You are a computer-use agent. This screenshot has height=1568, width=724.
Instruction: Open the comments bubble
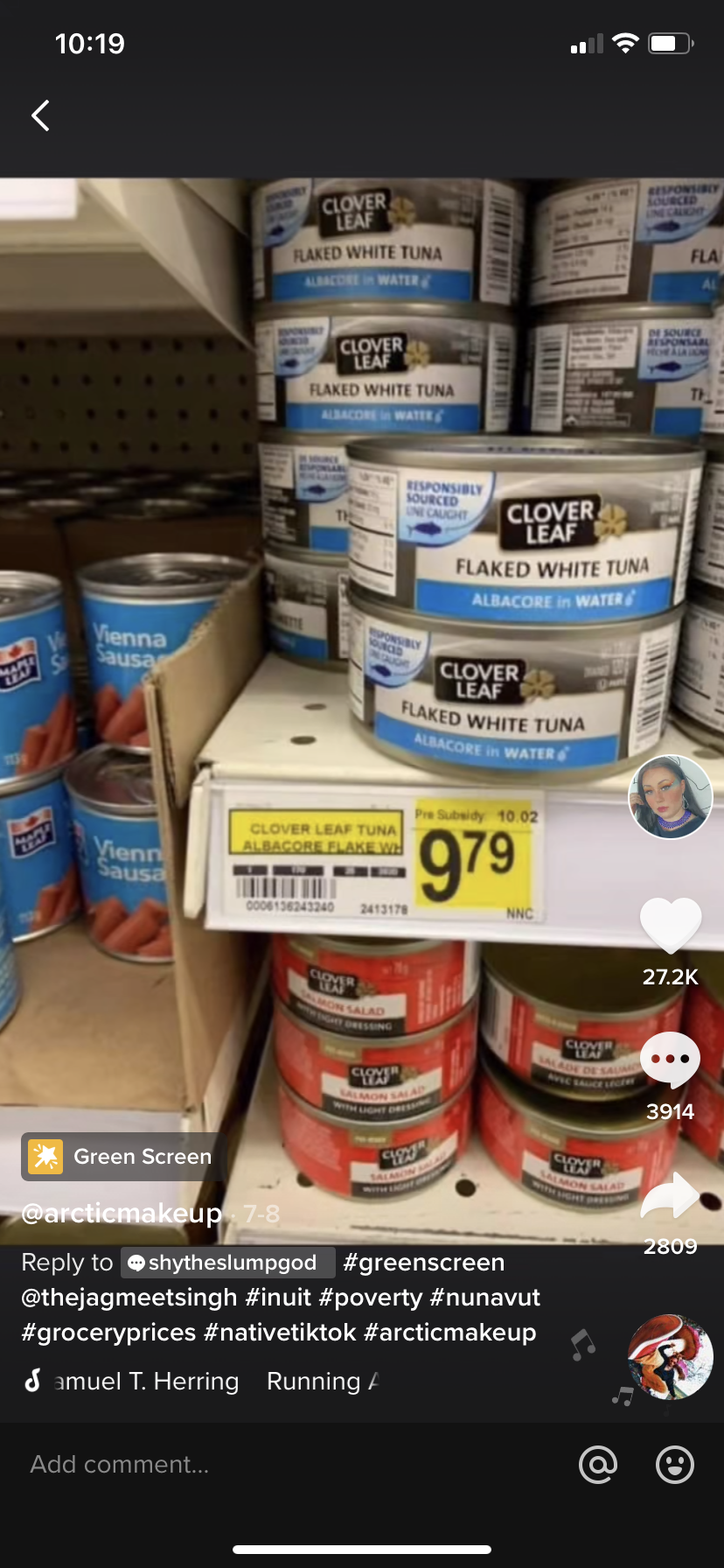click(x=670, y=1059)
